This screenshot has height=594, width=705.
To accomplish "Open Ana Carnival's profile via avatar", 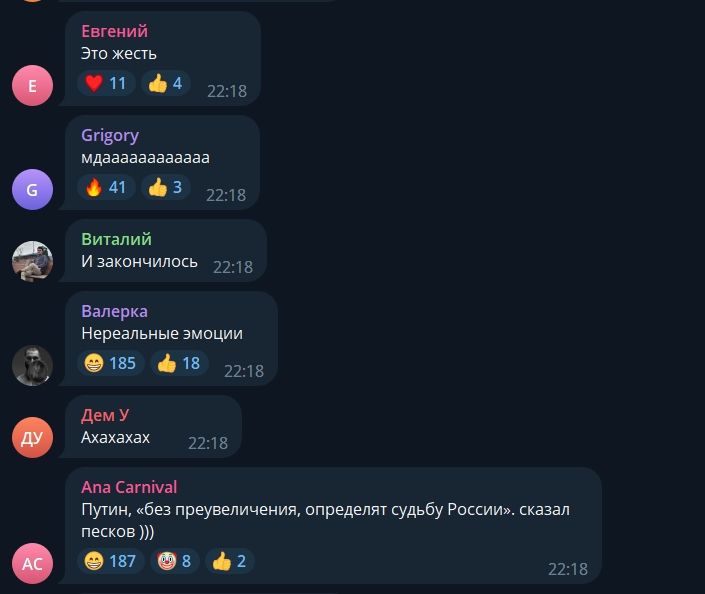I will pos(32,564).
